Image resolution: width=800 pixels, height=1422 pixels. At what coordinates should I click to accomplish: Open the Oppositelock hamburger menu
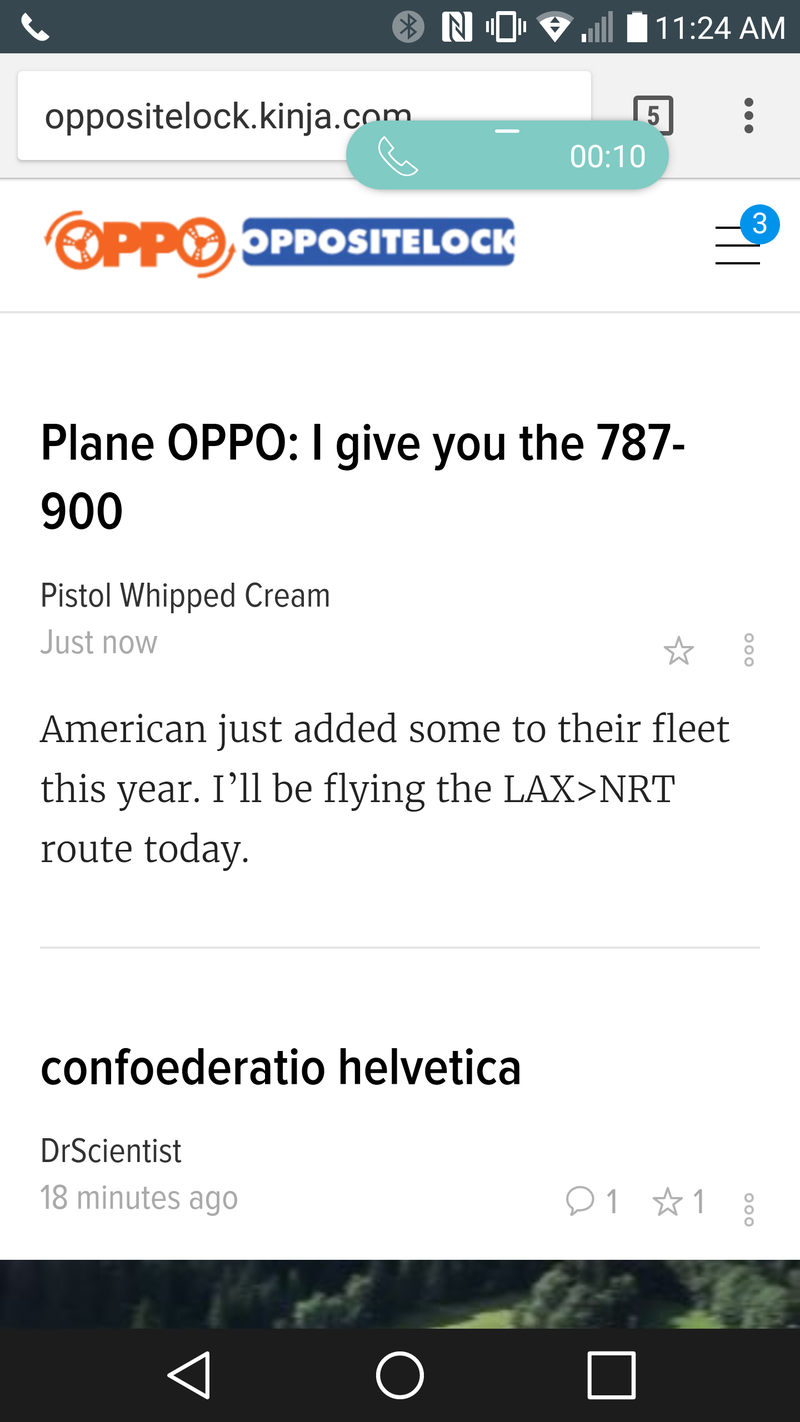pos(738,245)
